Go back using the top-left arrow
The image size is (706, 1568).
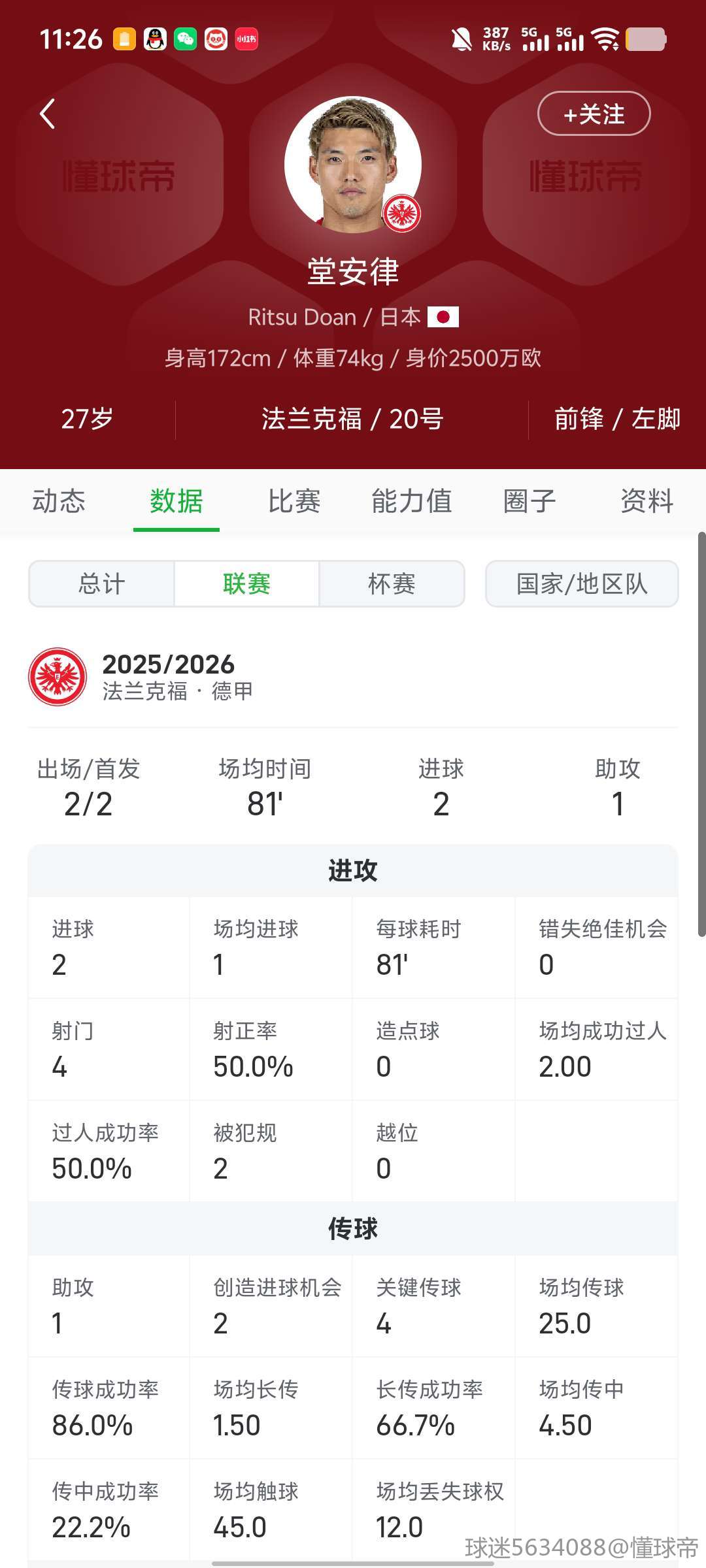pyautogui.click(x=47, y=114)
